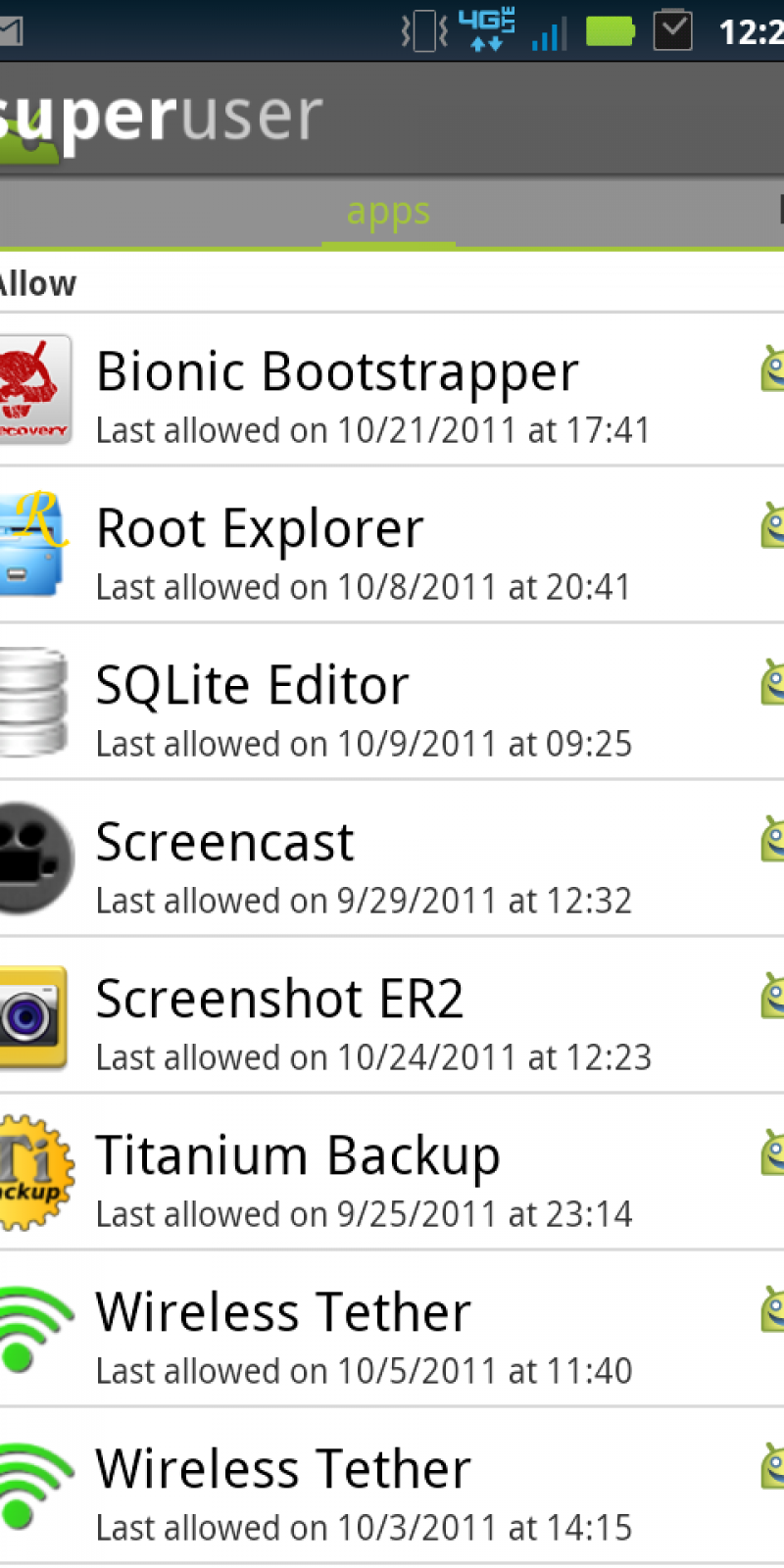
Task: Open Root Explorer entry
Action: 392,547
